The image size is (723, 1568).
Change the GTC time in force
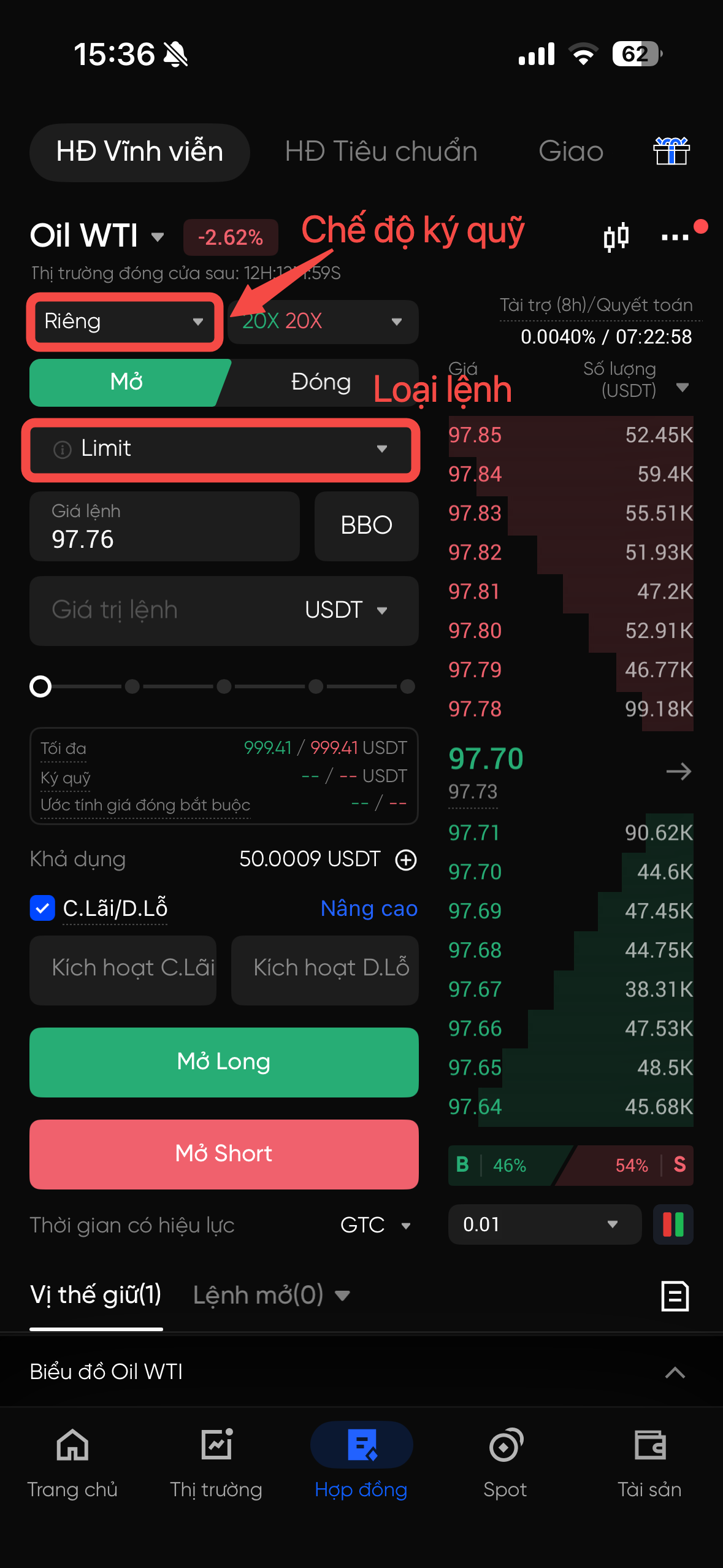point(375,1225)
